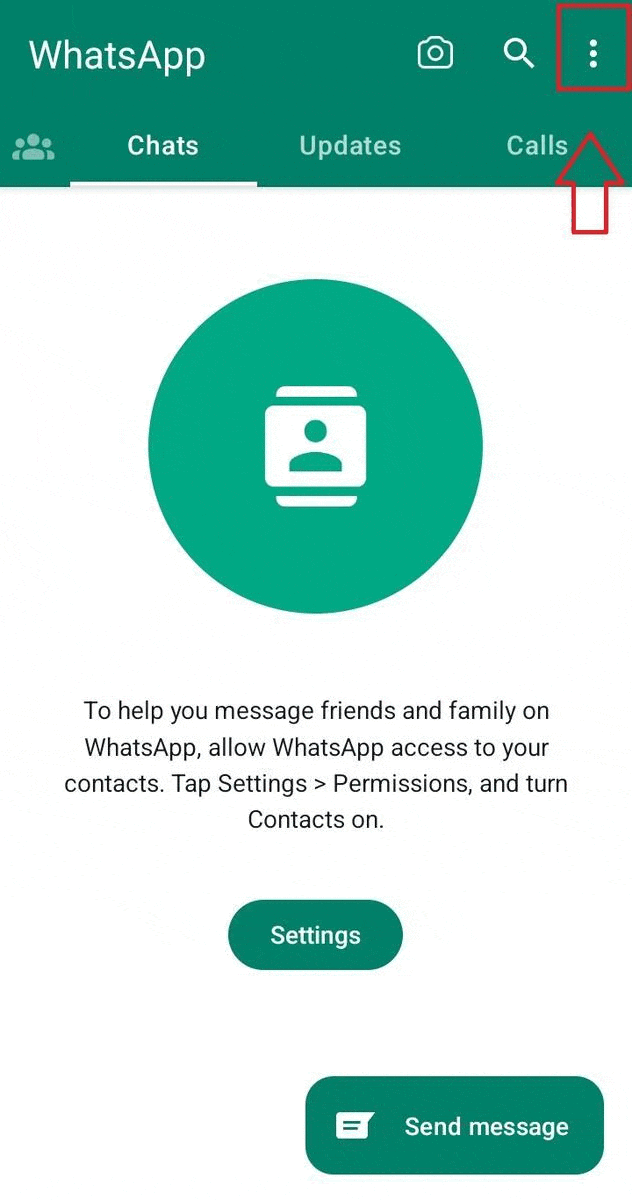
Task: Open the three-dot overflow menu
Action: tap(593, 53)
